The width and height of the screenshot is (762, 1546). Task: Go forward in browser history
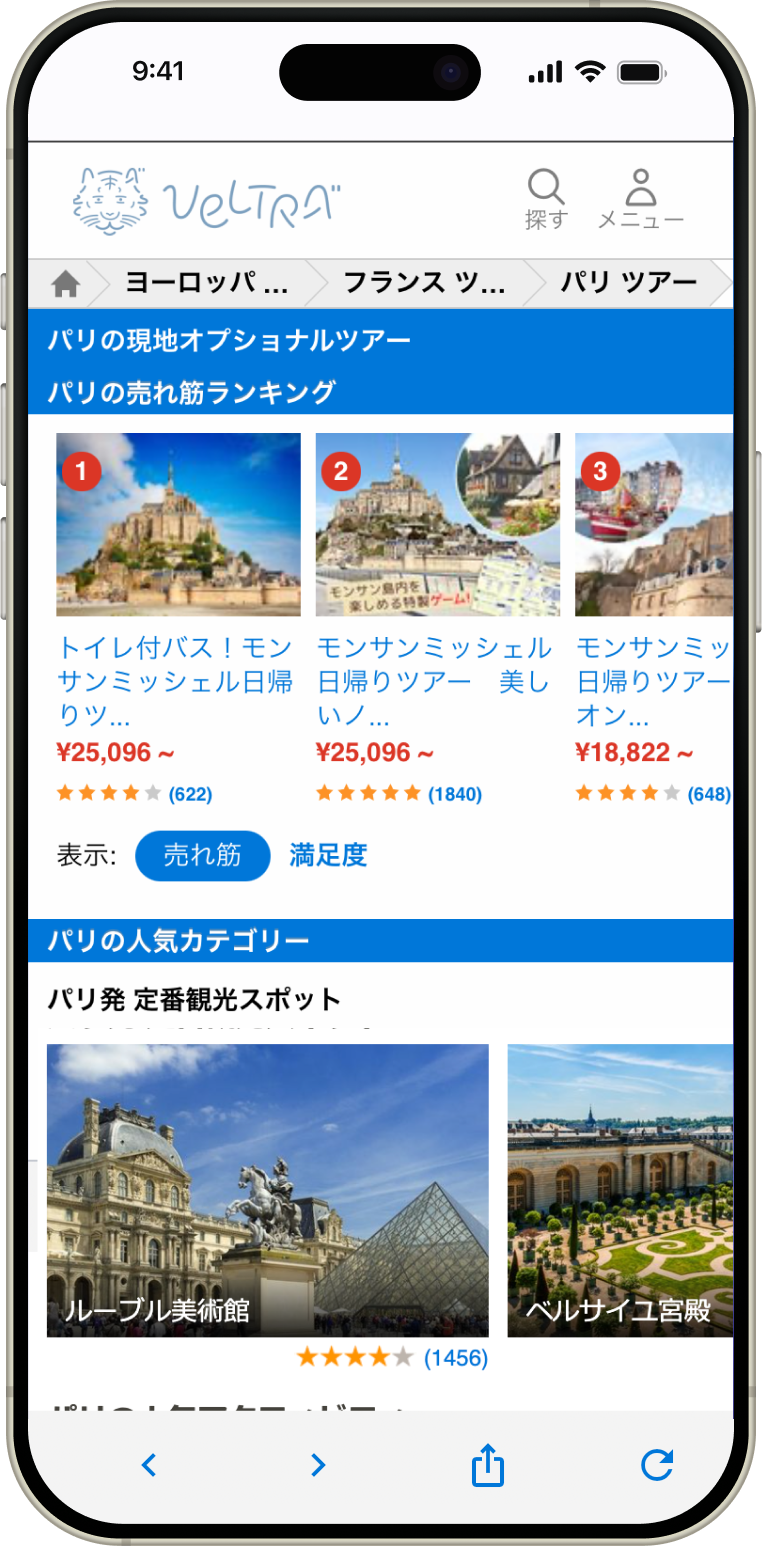click(318, 1465)
